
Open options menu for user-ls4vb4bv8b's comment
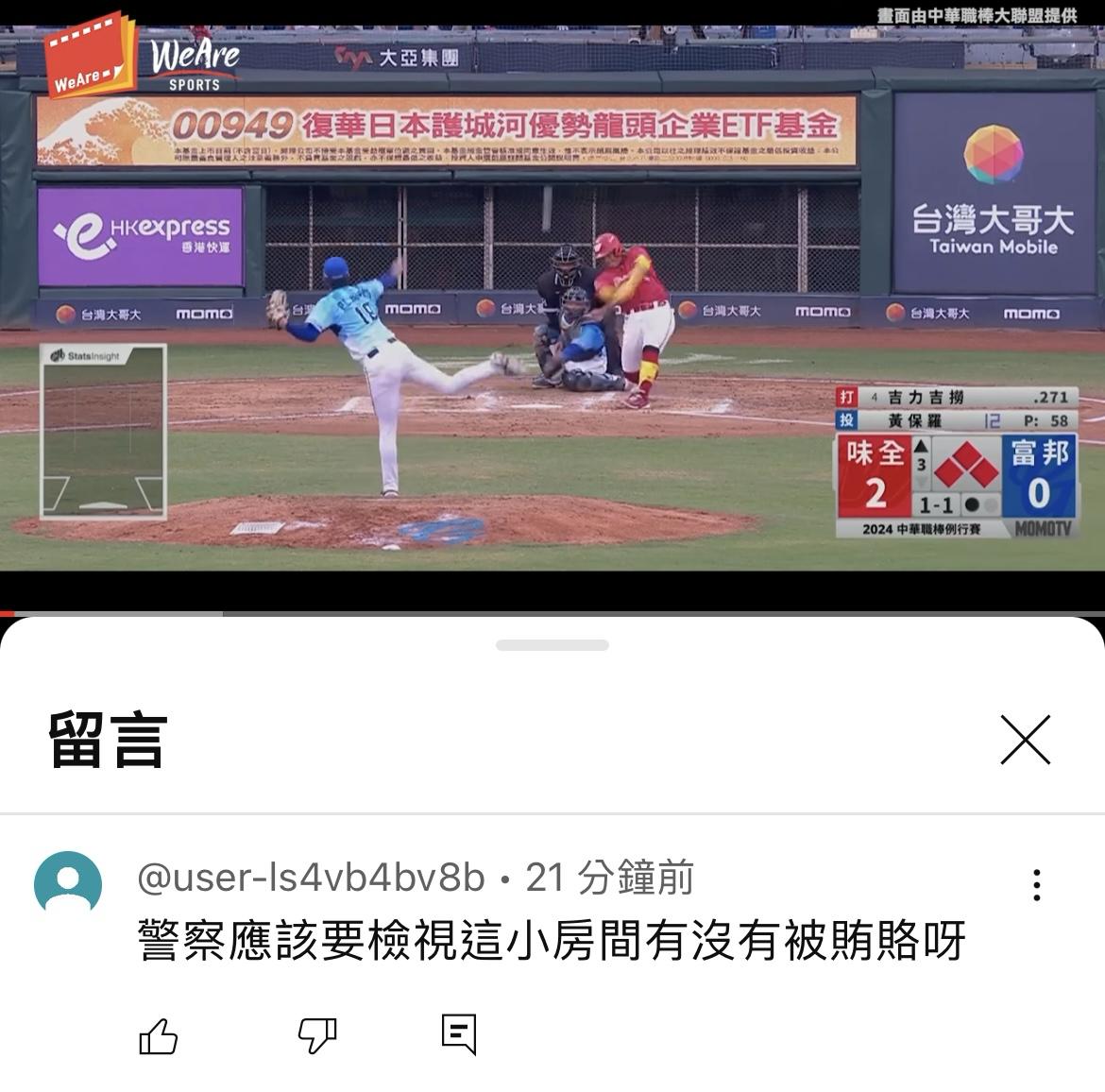pyautogui.click(x=1037, y=885)
